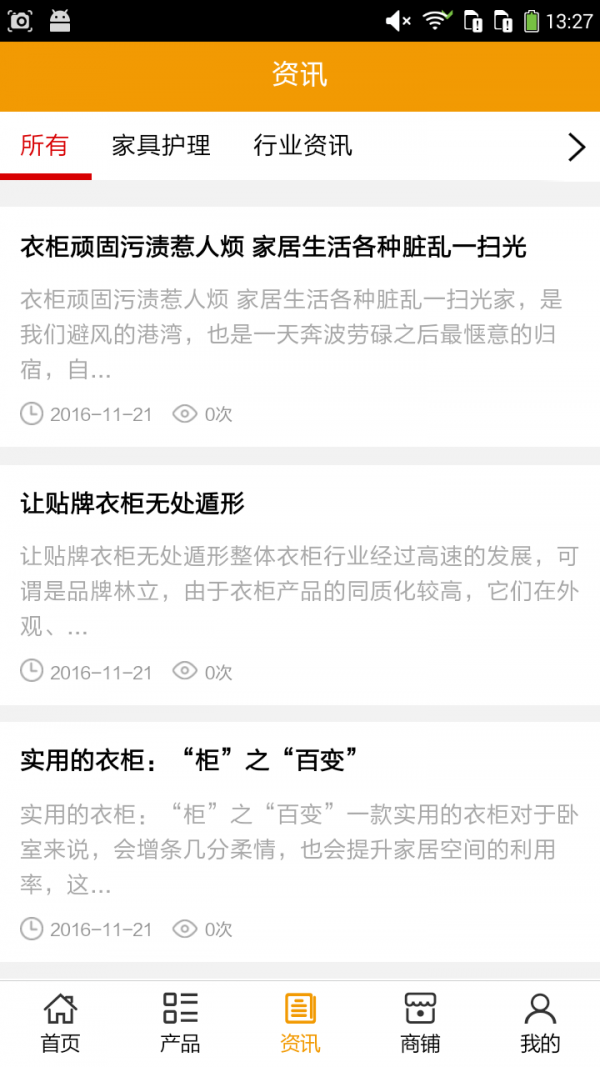This screenshot has height=1067, width=600.
Task: Switch to the 产品 tab
Action: pos(180,1023)
